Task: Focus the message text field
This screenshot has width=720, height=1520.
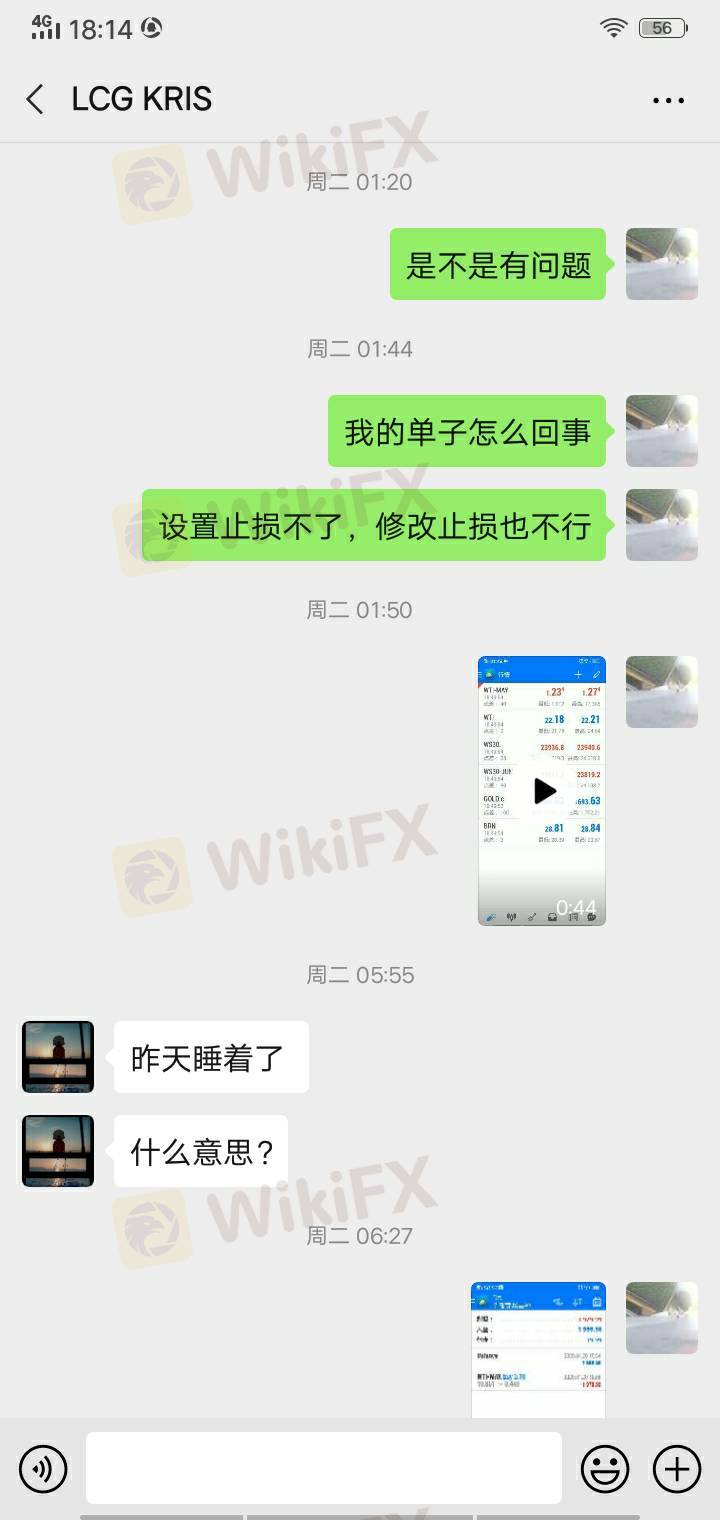Action: (323, 1468)
